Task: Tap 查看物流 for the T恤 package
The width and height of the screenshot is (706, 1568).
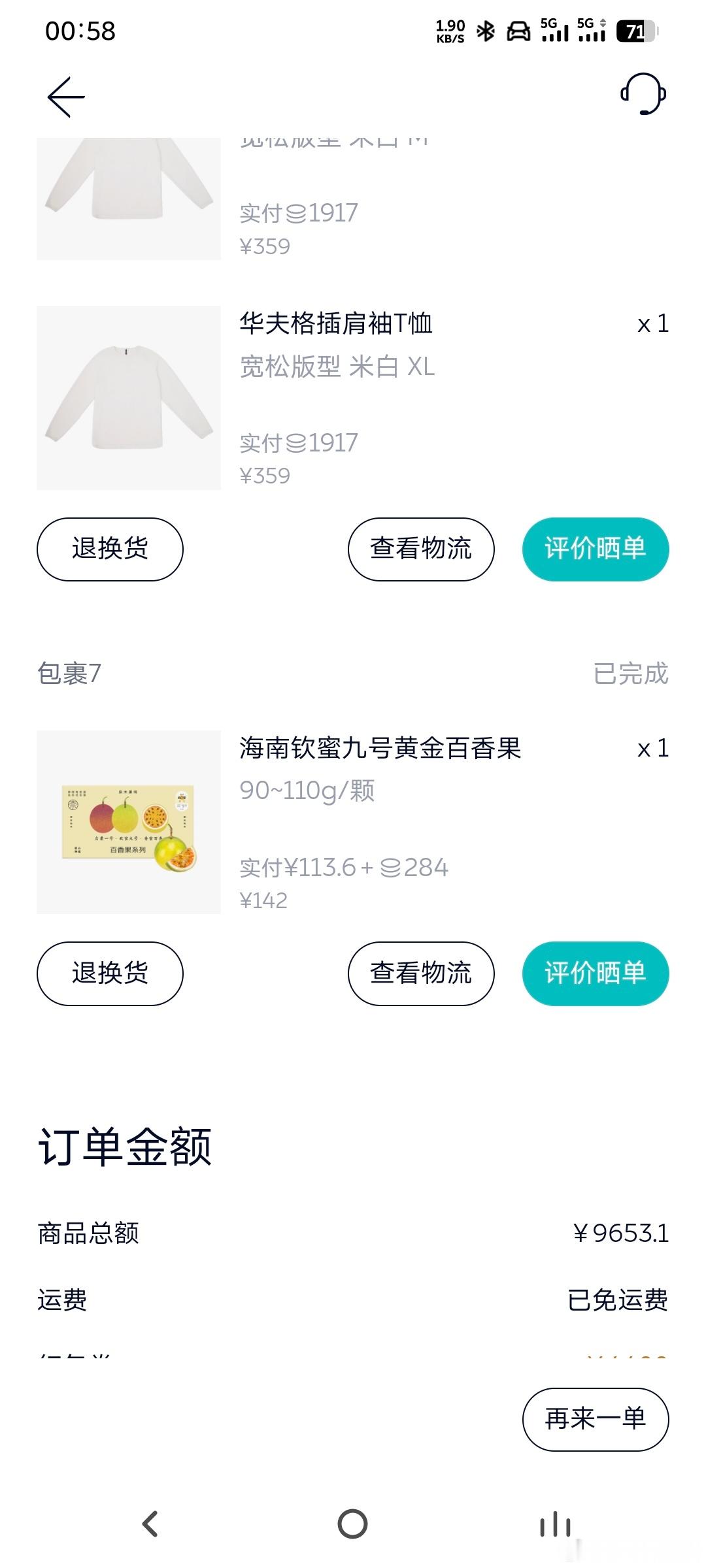Action: click(x=421, y=549)
